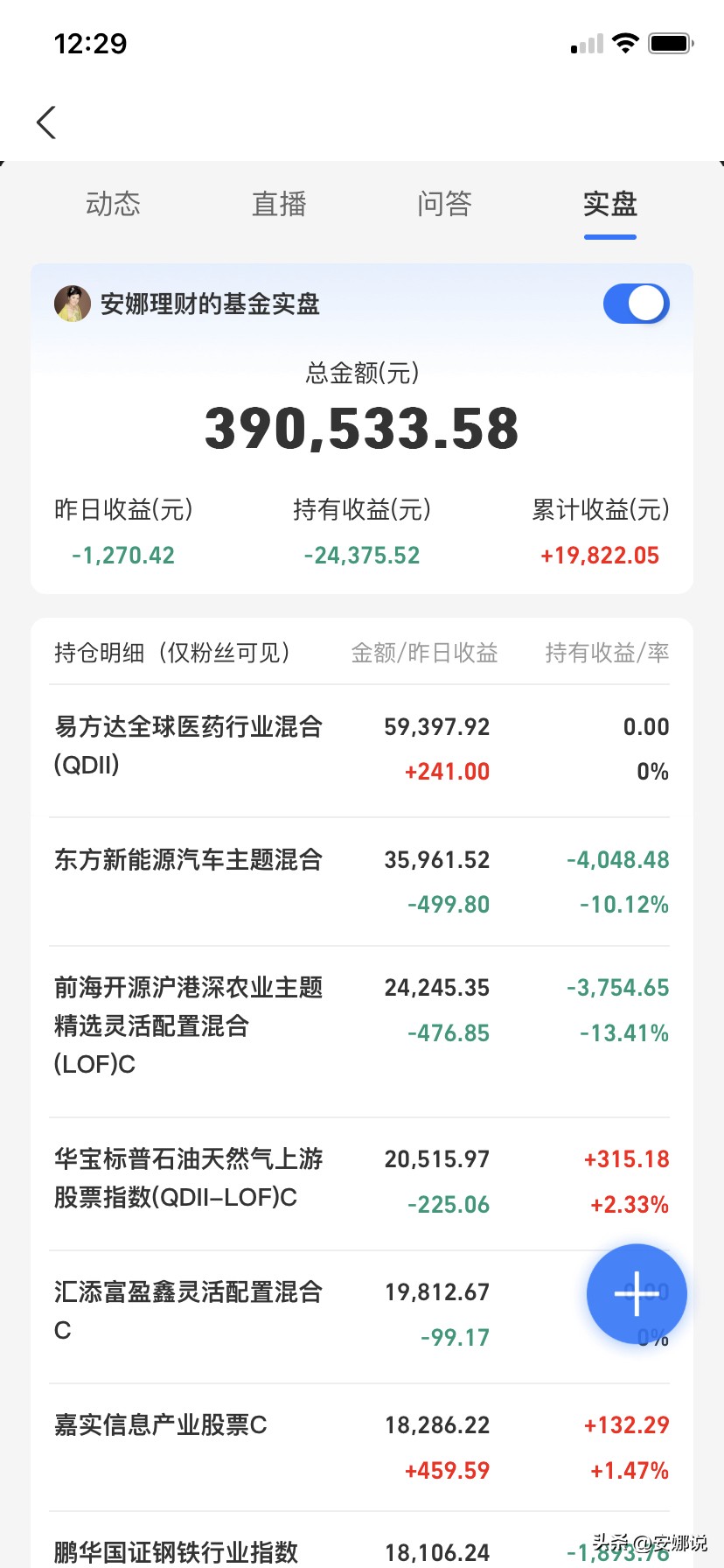The width and height of the screenshot is (724, 1568).
Task: Disable the 基金实盘 sharing toggle
Action: [x=636, y=304]
